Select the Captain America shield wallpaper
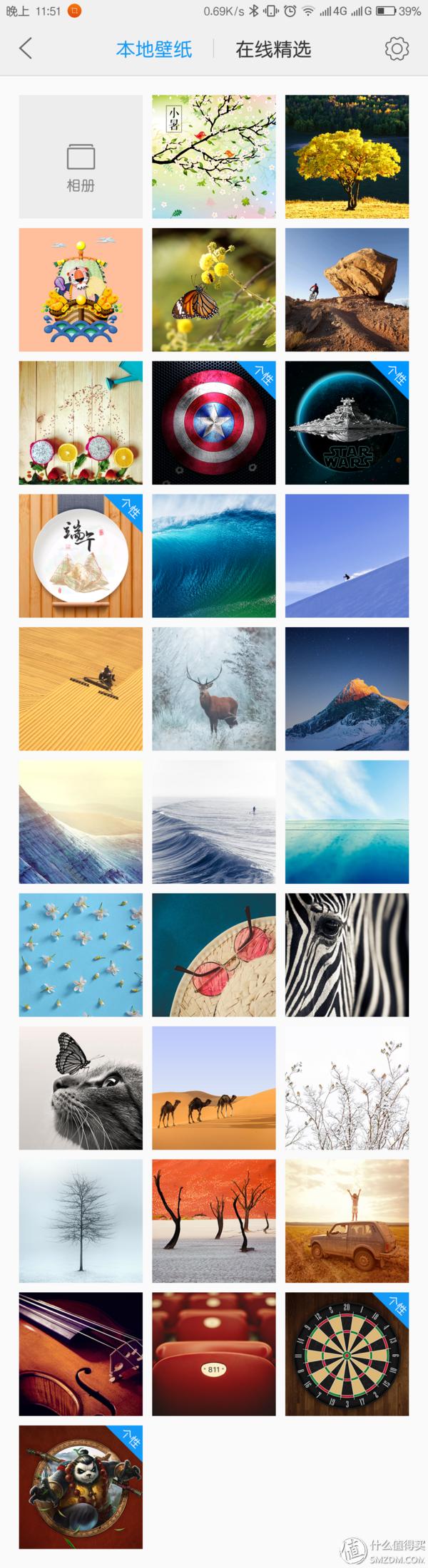Image resolution: width=428 pixels, height=1568 pixels. tap(213, 423)
